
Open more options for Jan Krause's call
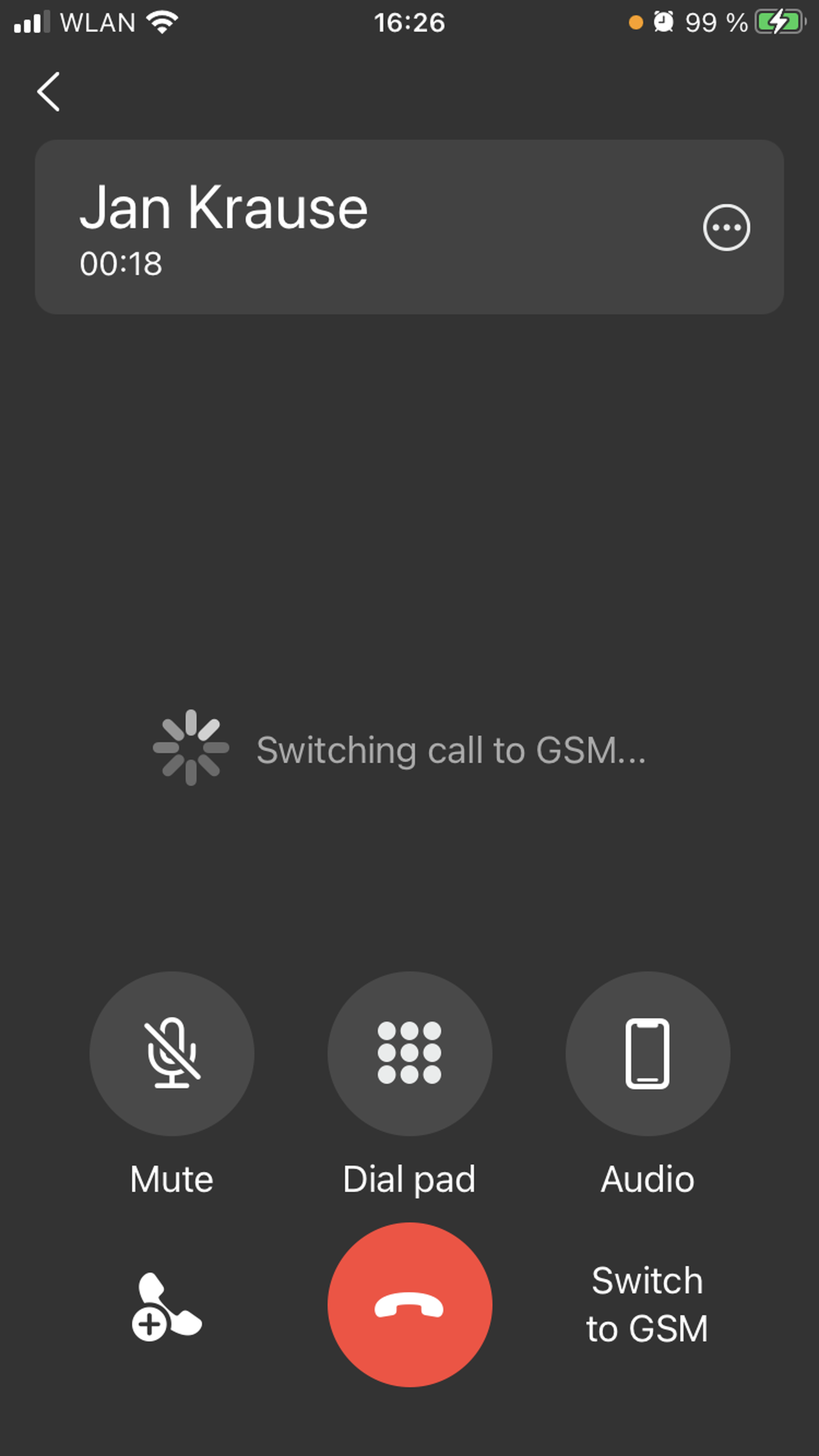[x=726, y=227]
